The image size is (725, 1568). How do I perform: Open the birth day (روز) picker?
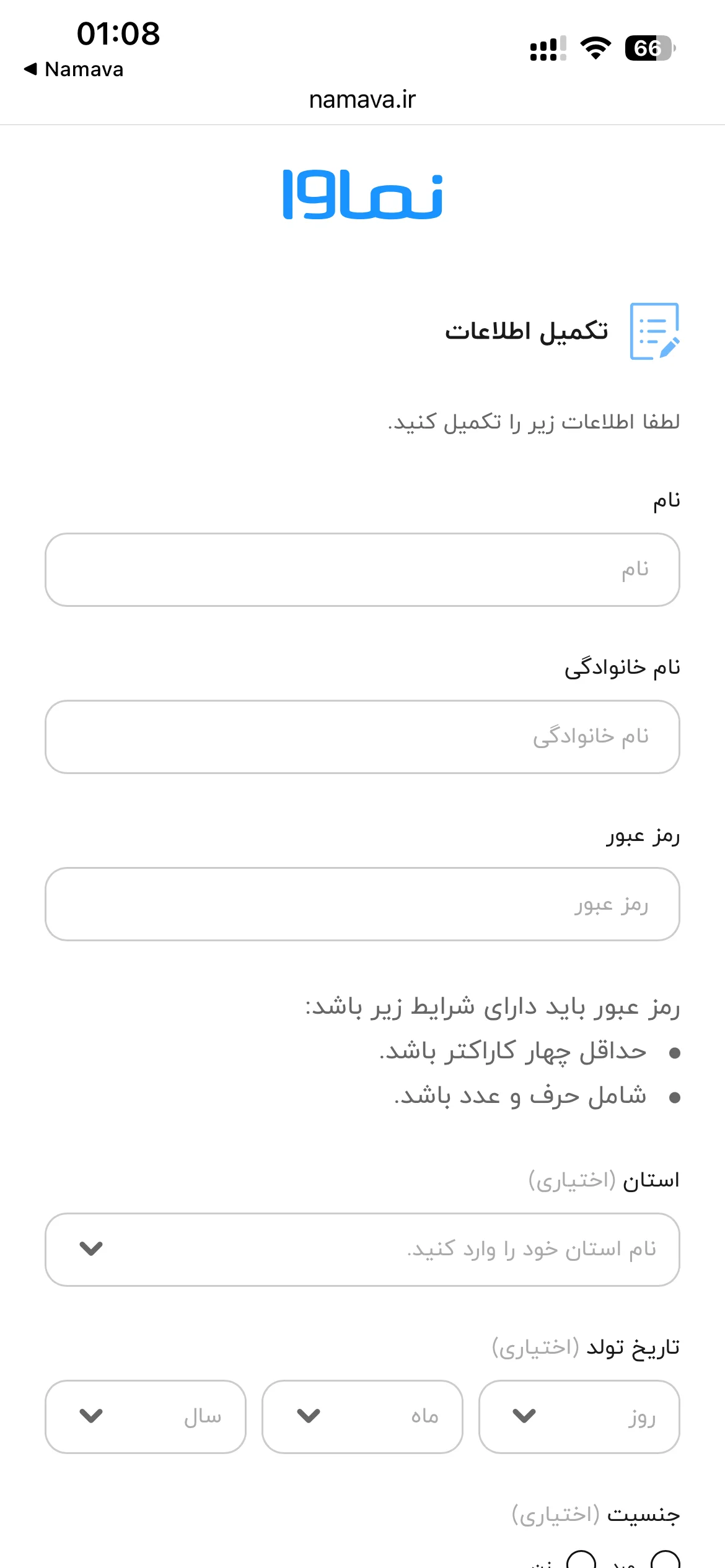click(x=579, y=1416)
